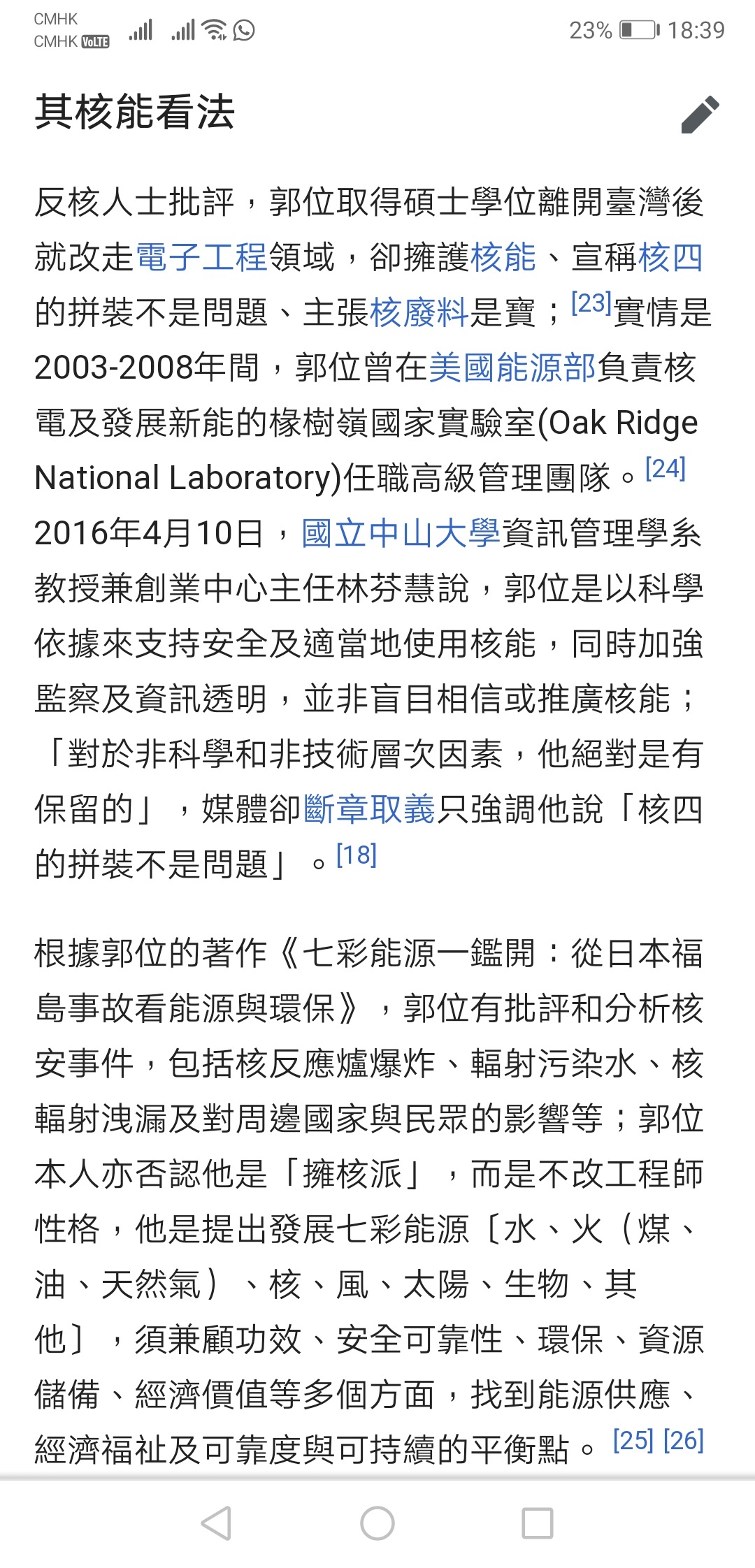This screenshot has height=1568, width=755.
Task: View reference [24]
Action: coord(666,469)
